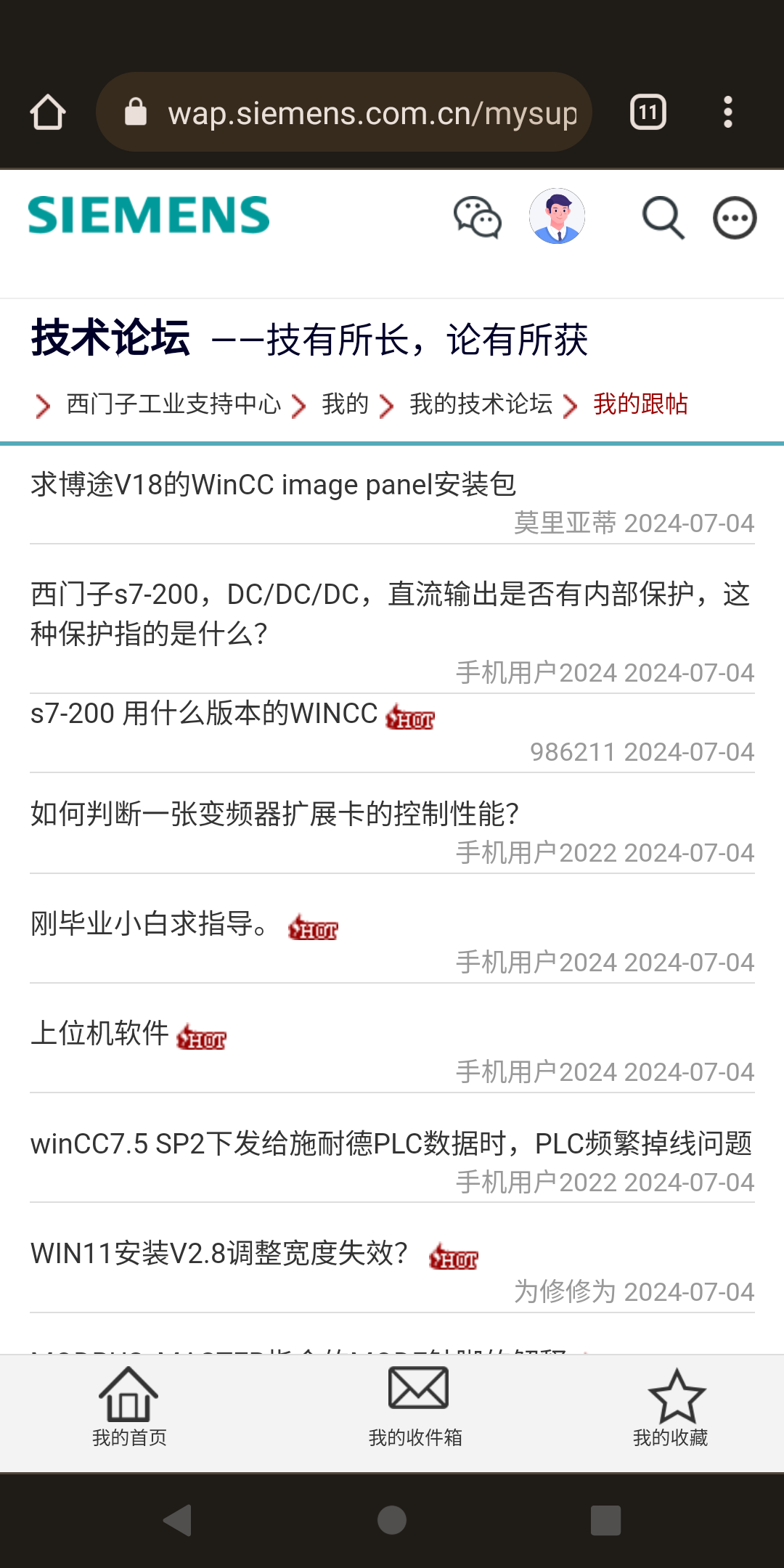This screenshot has width=784, height=1568.
Task: Open post 如何判断一张变频器扩展卡的控制性能
Action: [274, 814]
